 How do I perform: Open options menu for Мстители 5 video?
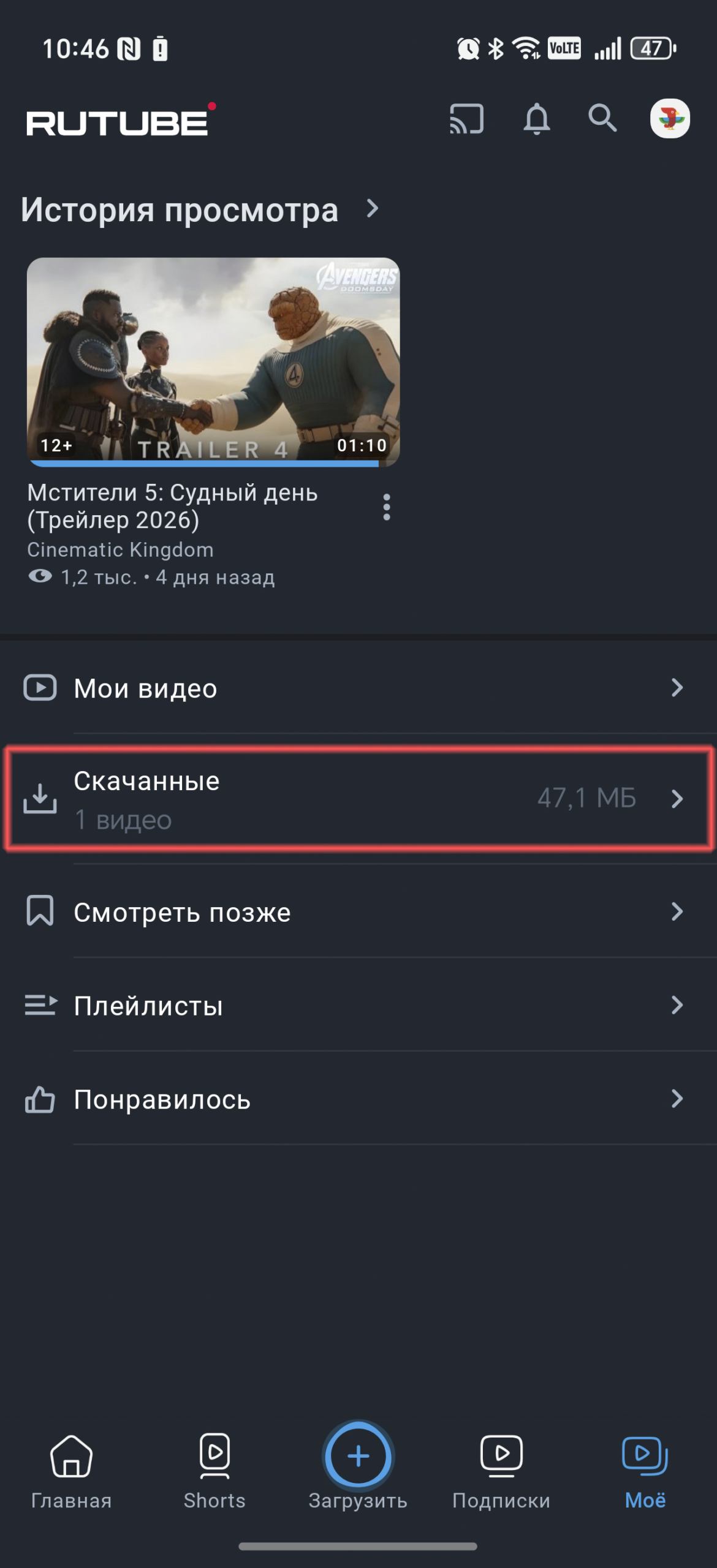click(x=386, y=507)
